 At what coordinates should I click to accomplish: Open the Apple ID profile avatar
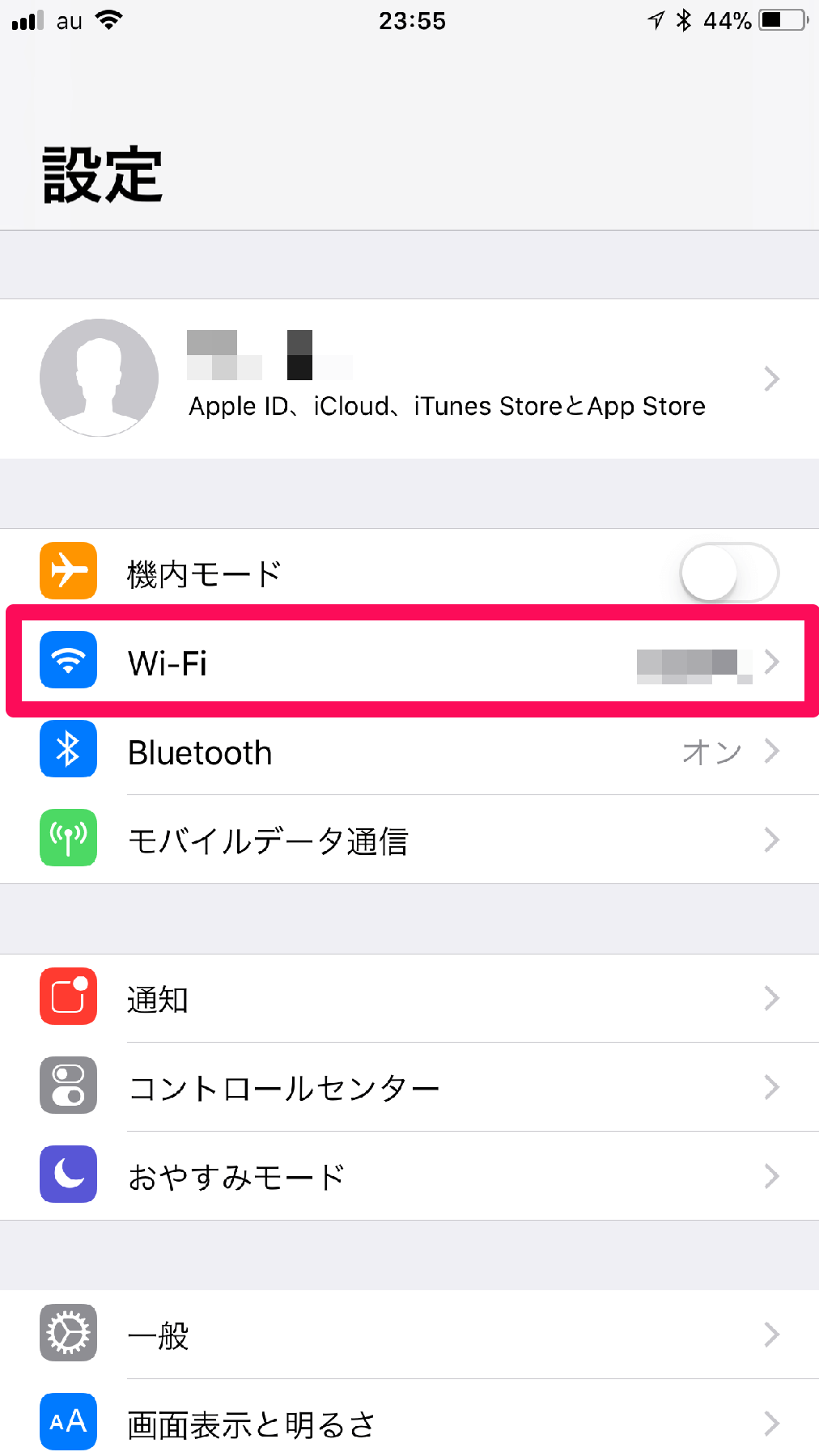coord(99,378)
